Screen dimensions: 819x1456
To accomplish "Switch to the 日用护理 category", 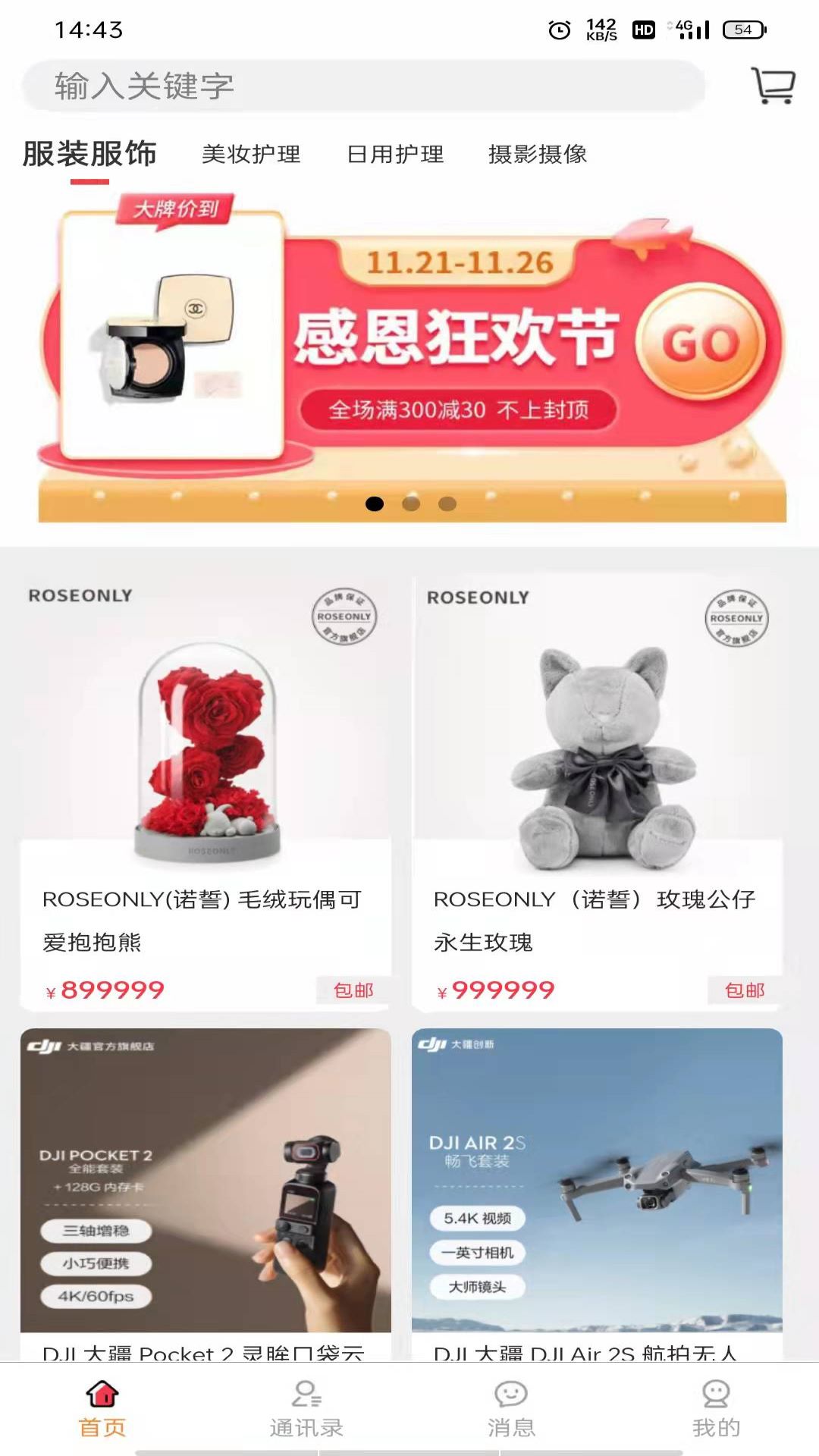I will pyautogui.click(x=395, y=155).
